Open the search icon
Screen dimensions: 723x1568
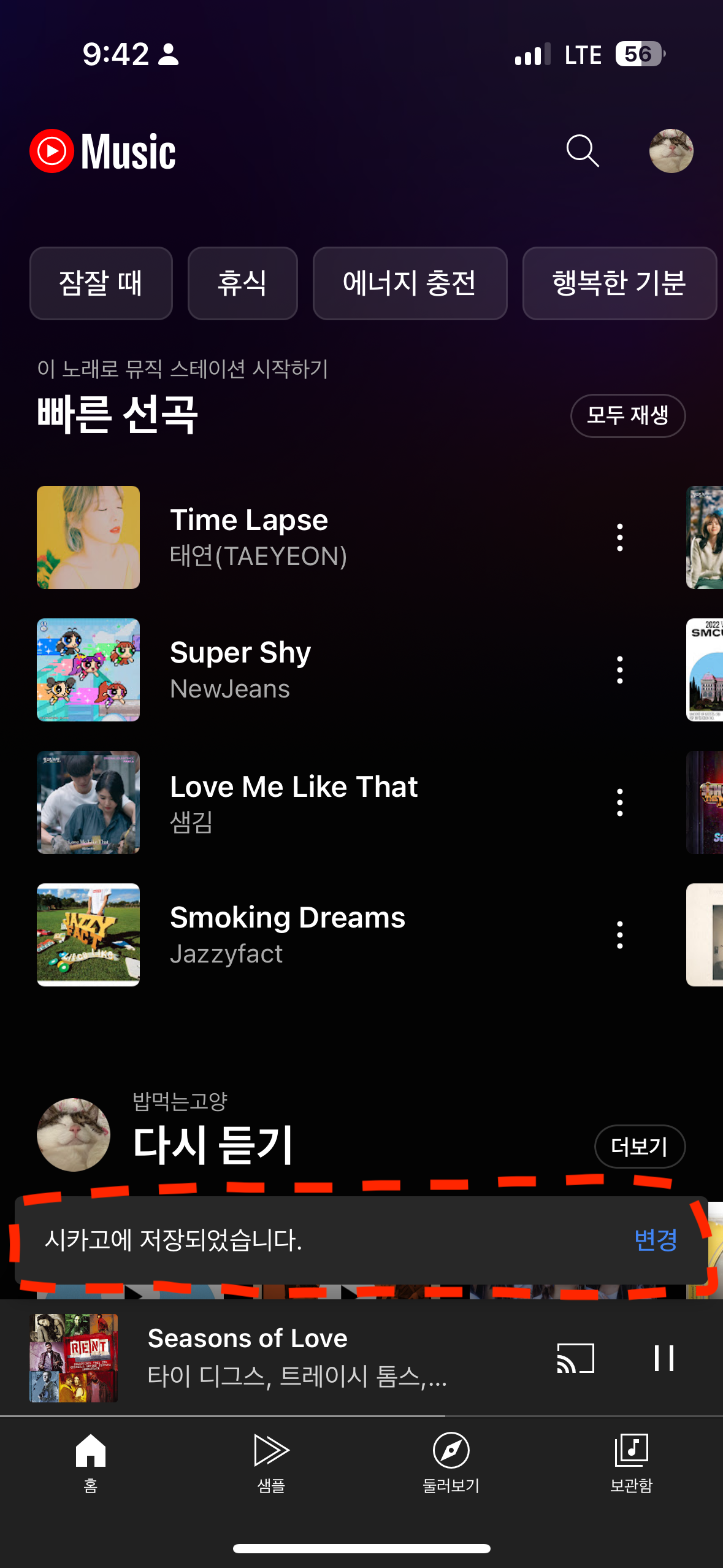point(582,151)
